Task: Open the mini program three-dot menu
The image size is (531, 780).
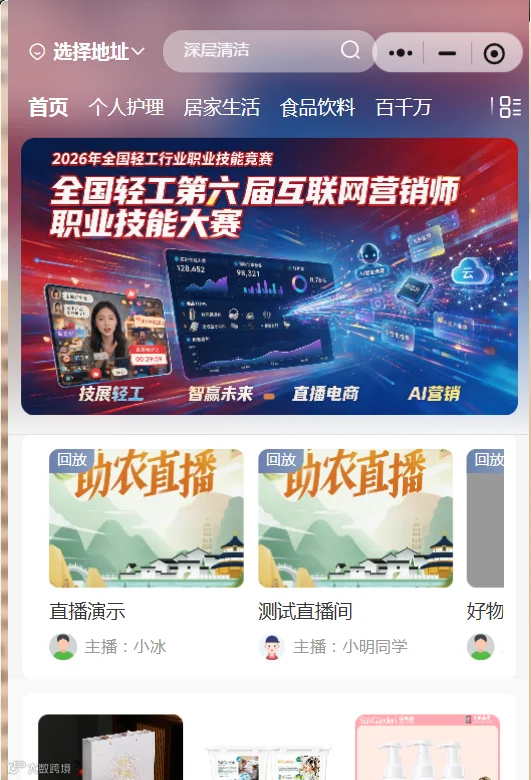Action: tap(401, 53)
